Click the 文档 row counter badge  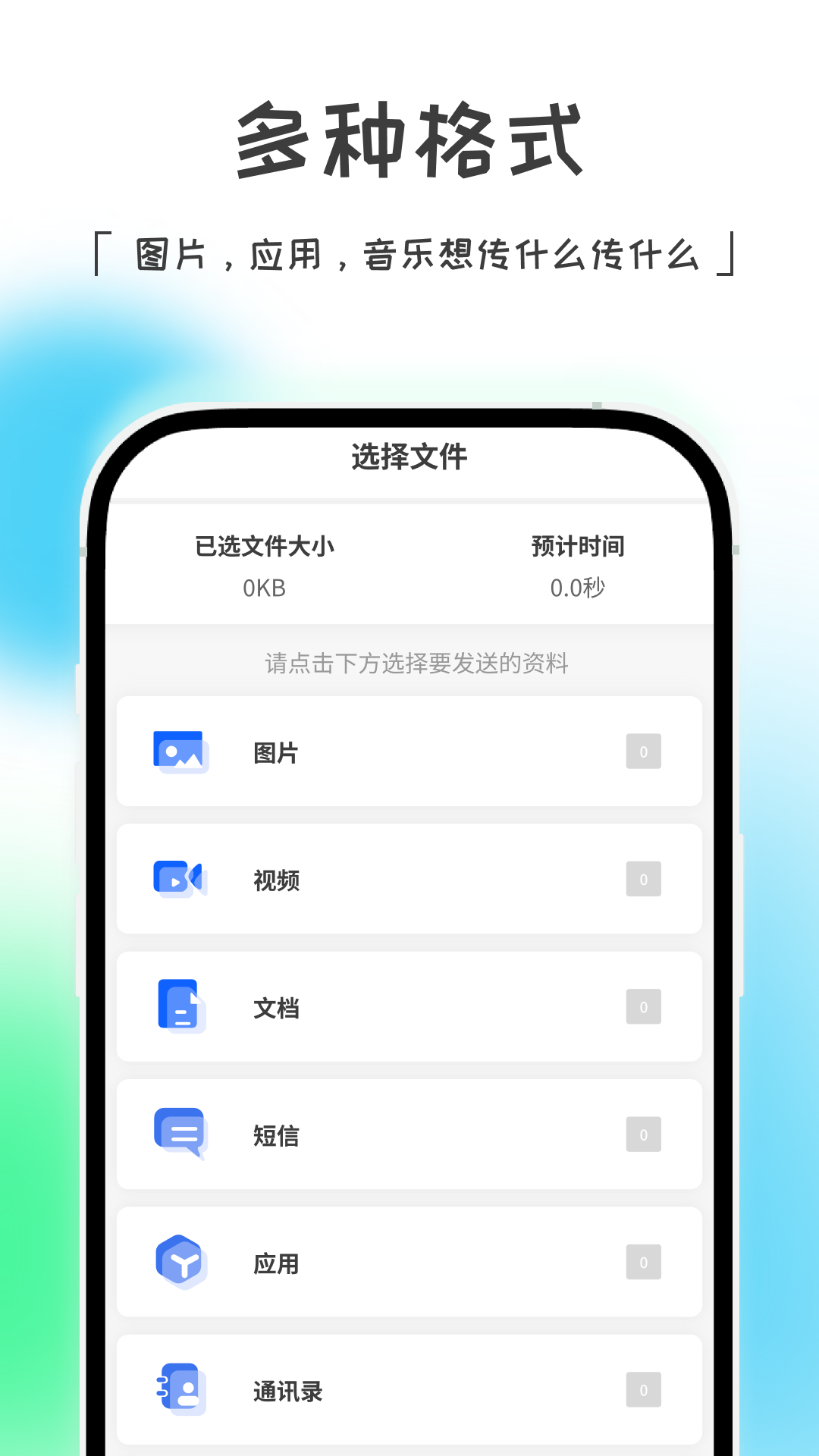(643, 1006)
